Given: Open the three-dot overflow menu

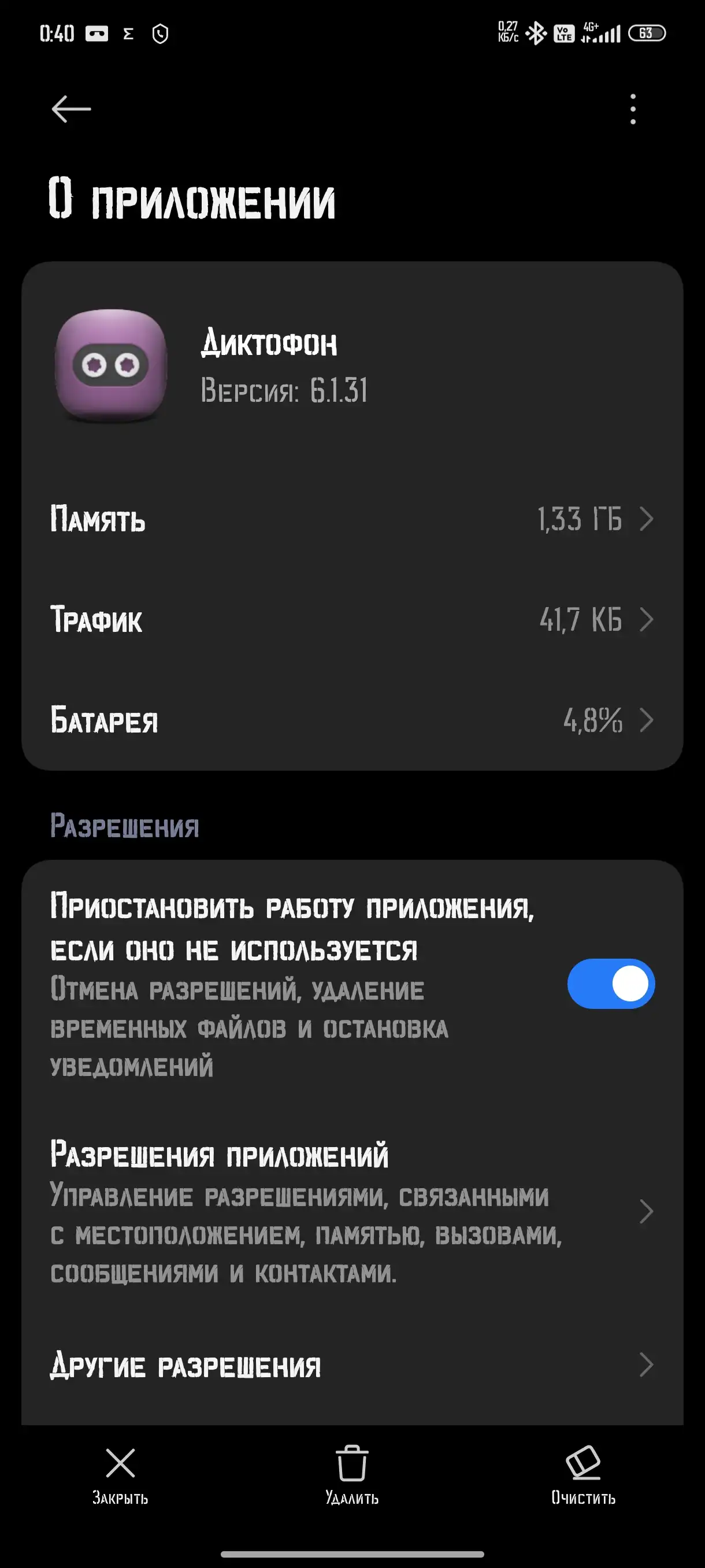Looking at the screenshot, I should coord(633,109).
